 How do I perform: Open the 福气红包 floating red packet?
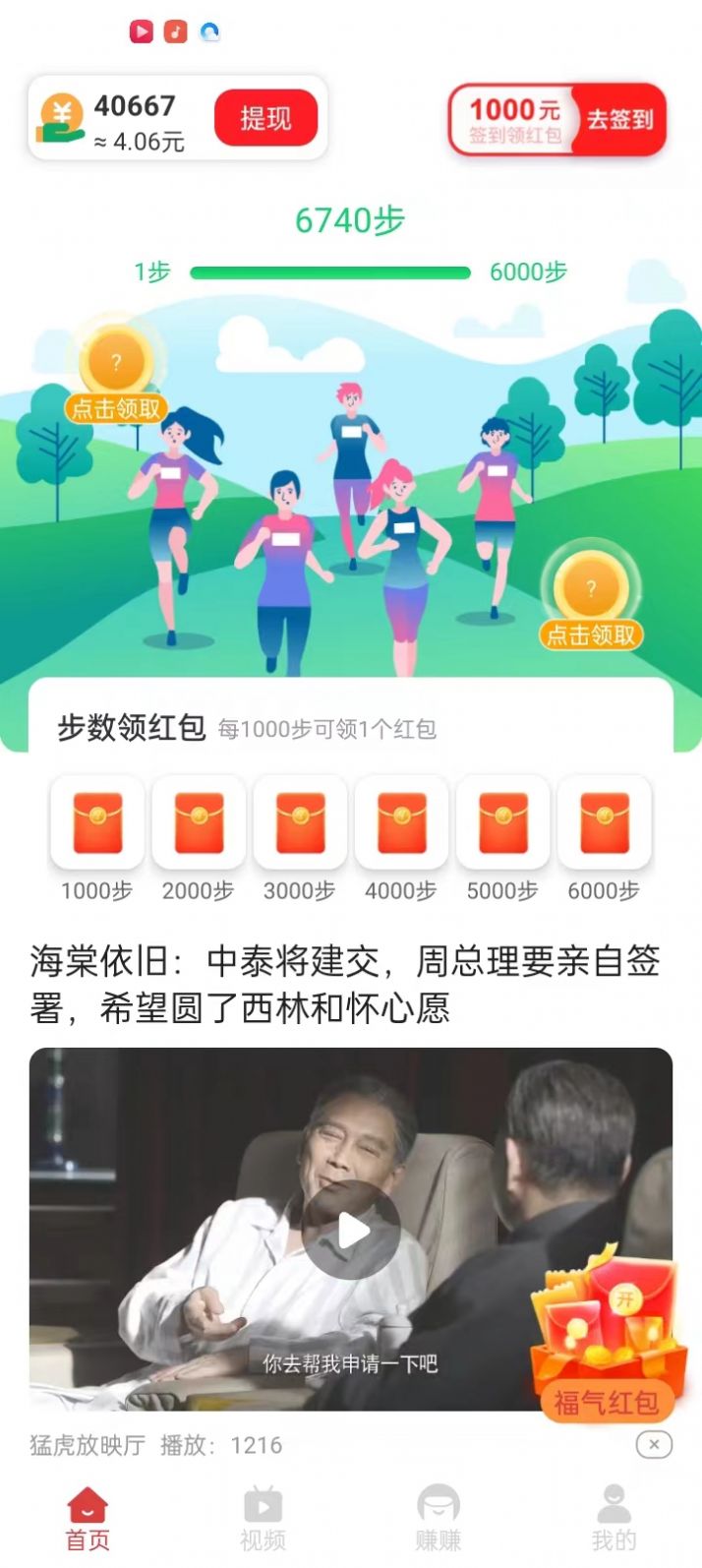coord(606,1338)
